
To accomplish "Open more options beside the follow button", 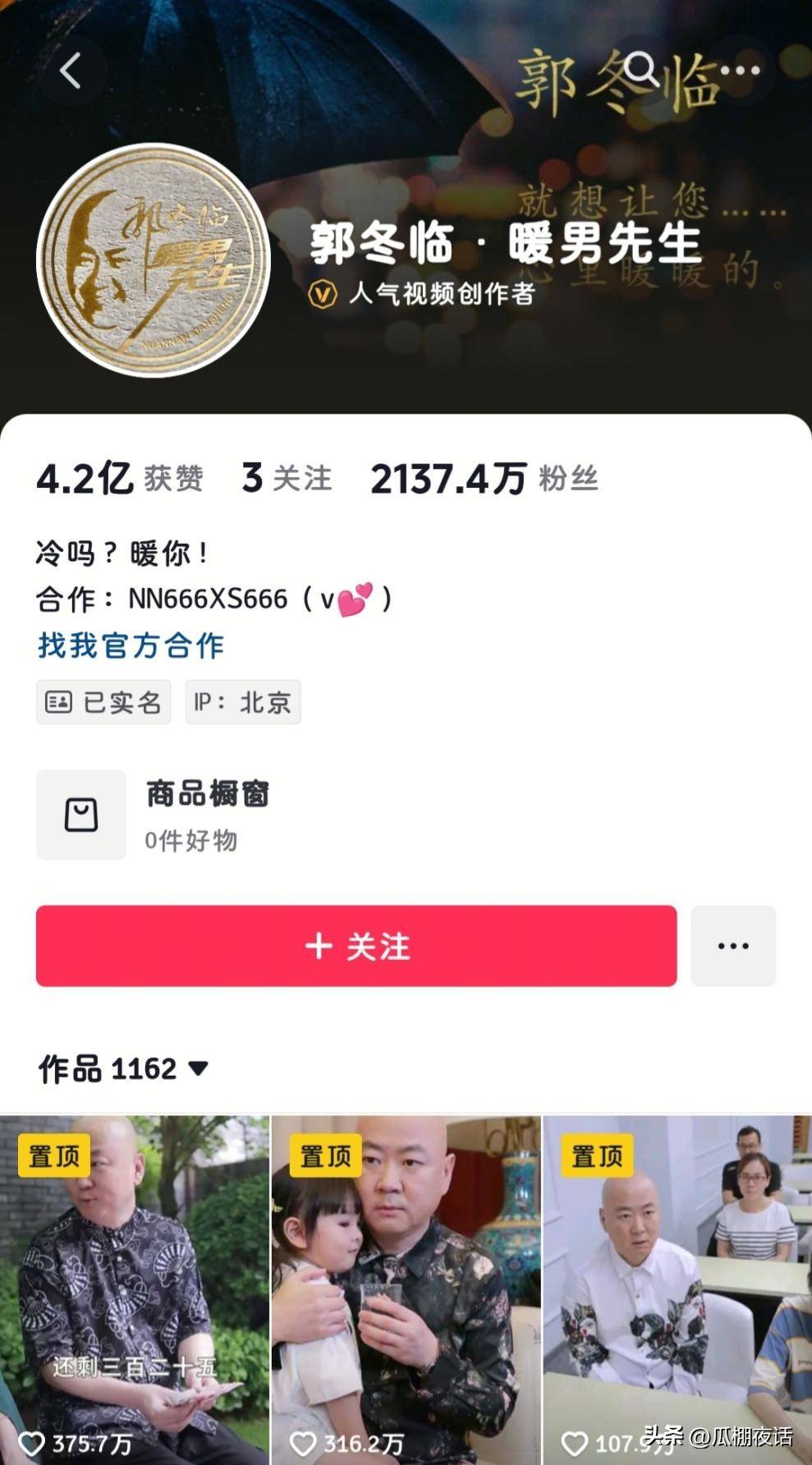I will [x=732, y=946].
